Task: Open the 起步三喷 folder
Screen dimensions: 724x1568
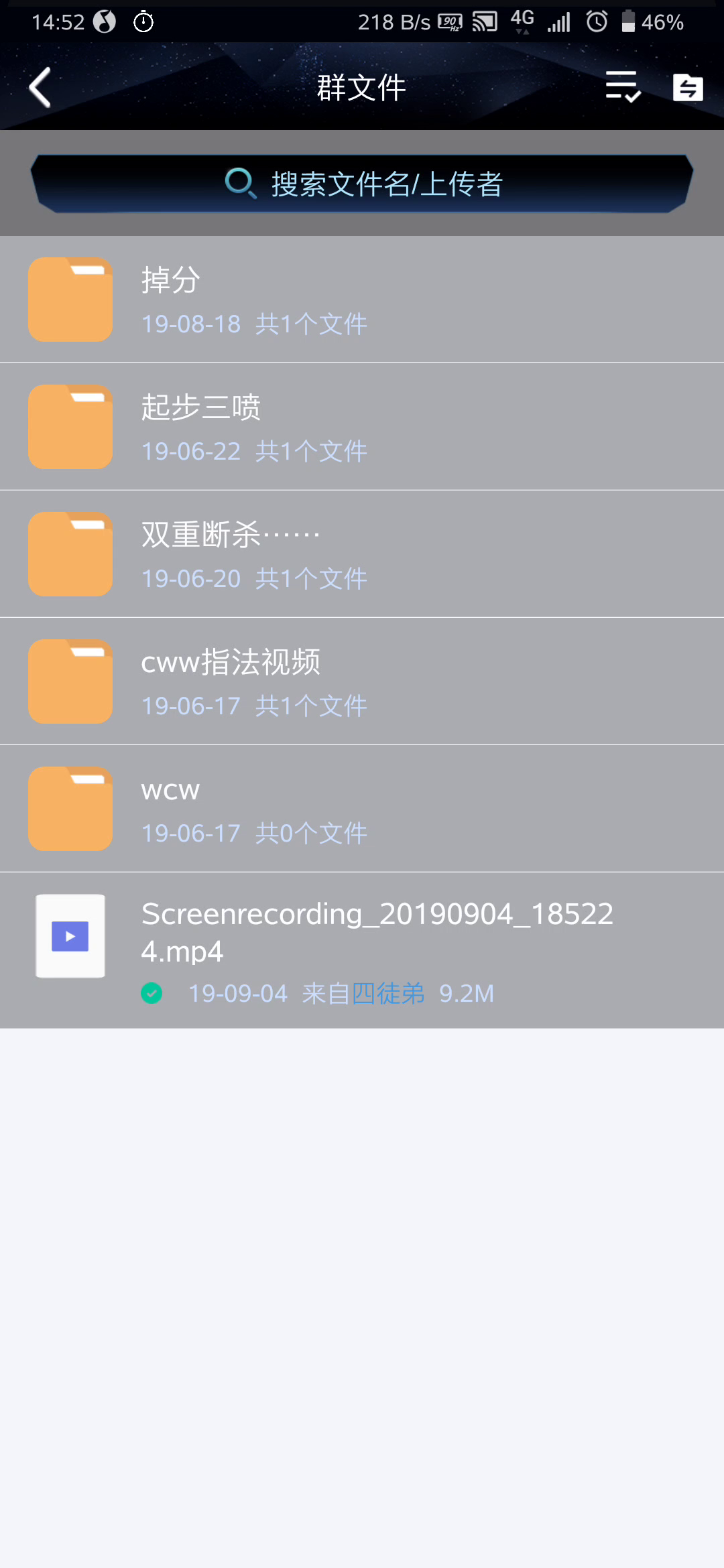Action: click(x=362, y=427)
